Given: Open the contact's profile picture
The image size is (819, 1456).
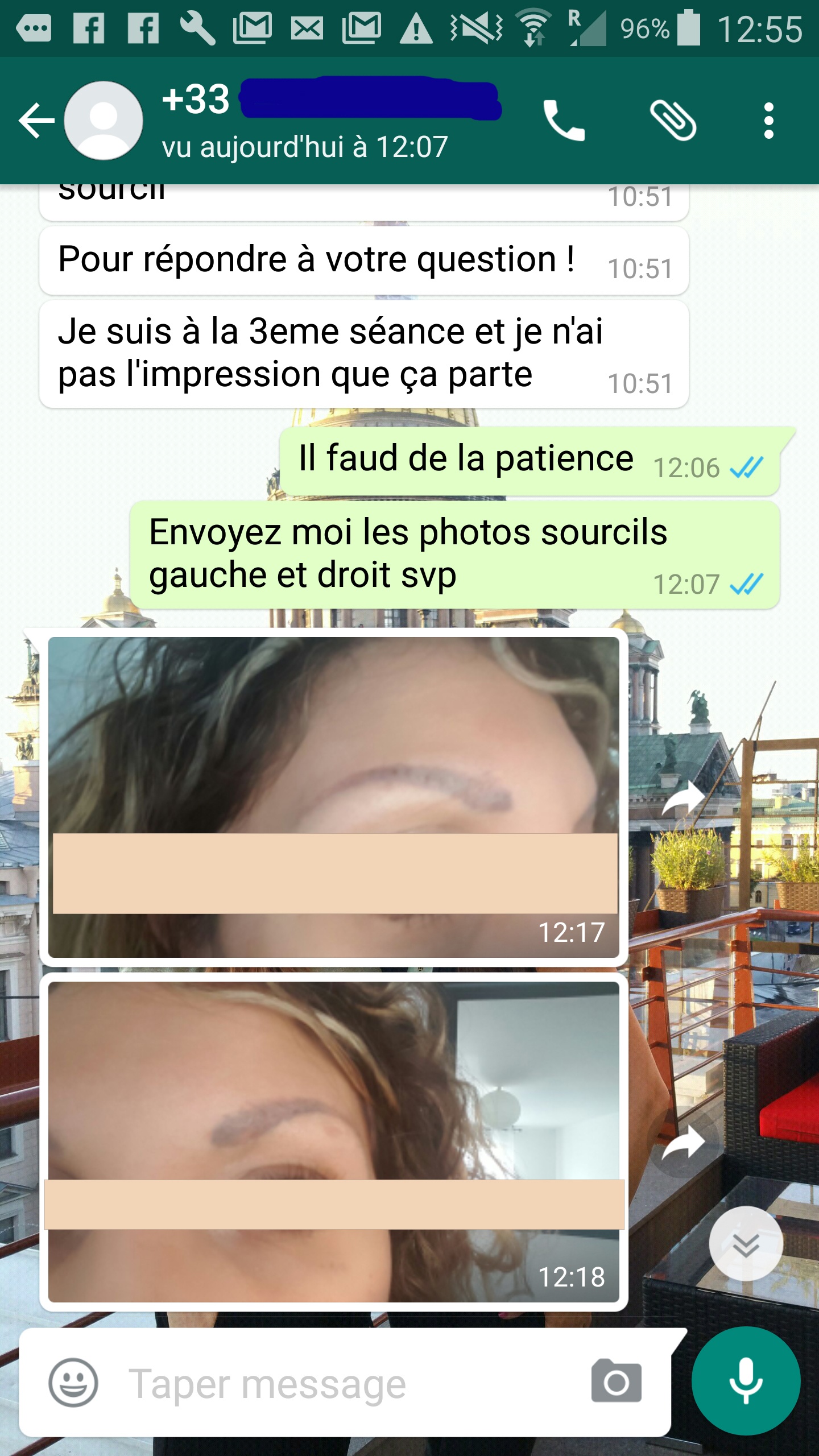Looking at the screenshot, I should (x=103, y=121).
